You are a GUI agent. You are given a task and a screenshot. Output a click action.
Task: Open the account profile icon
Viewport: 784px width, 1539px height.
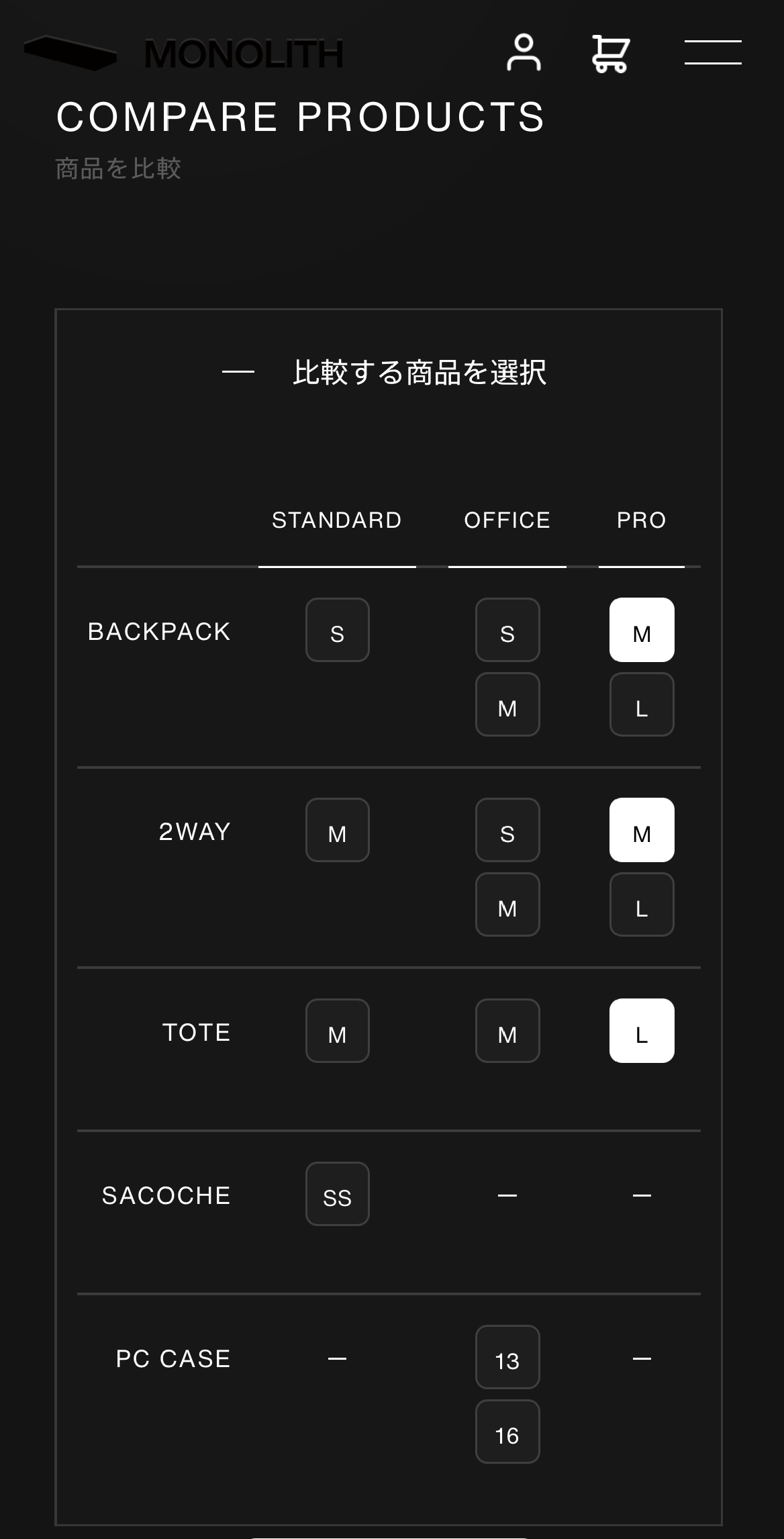(524, 53)
